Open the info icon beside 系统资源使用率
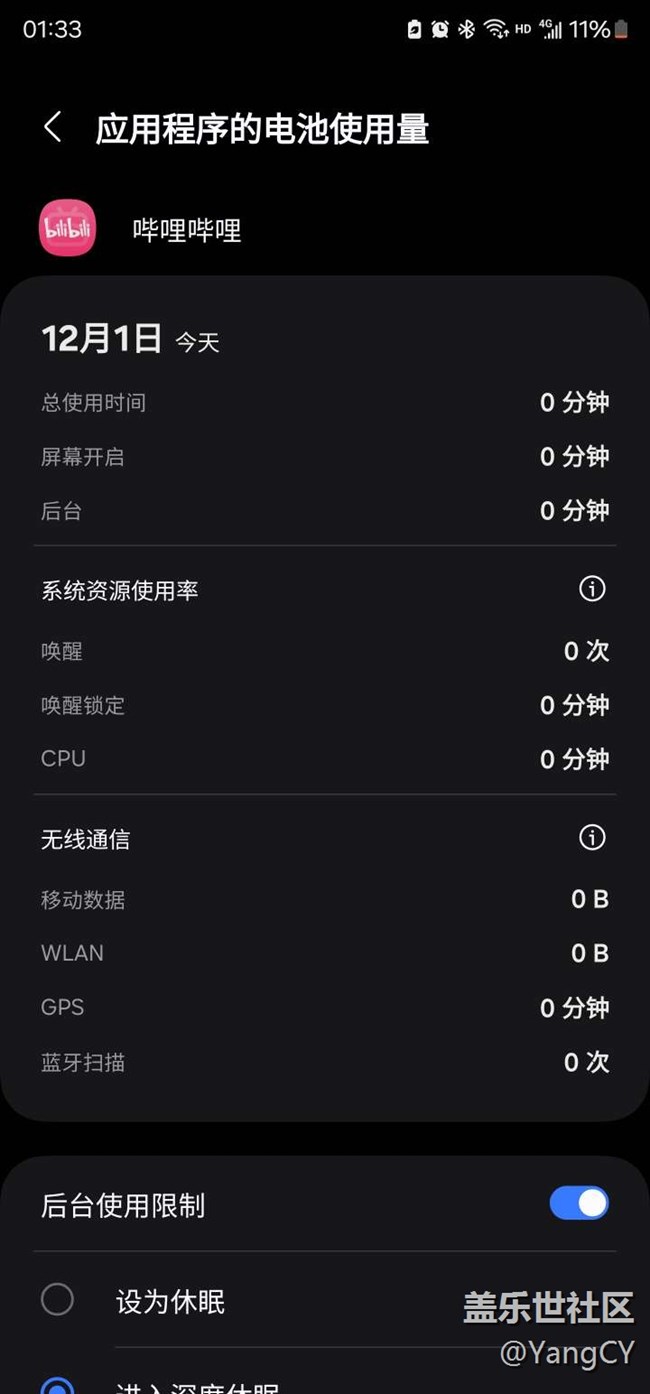The width and height of the screenshot is (650, 1394). coord(592,589)
